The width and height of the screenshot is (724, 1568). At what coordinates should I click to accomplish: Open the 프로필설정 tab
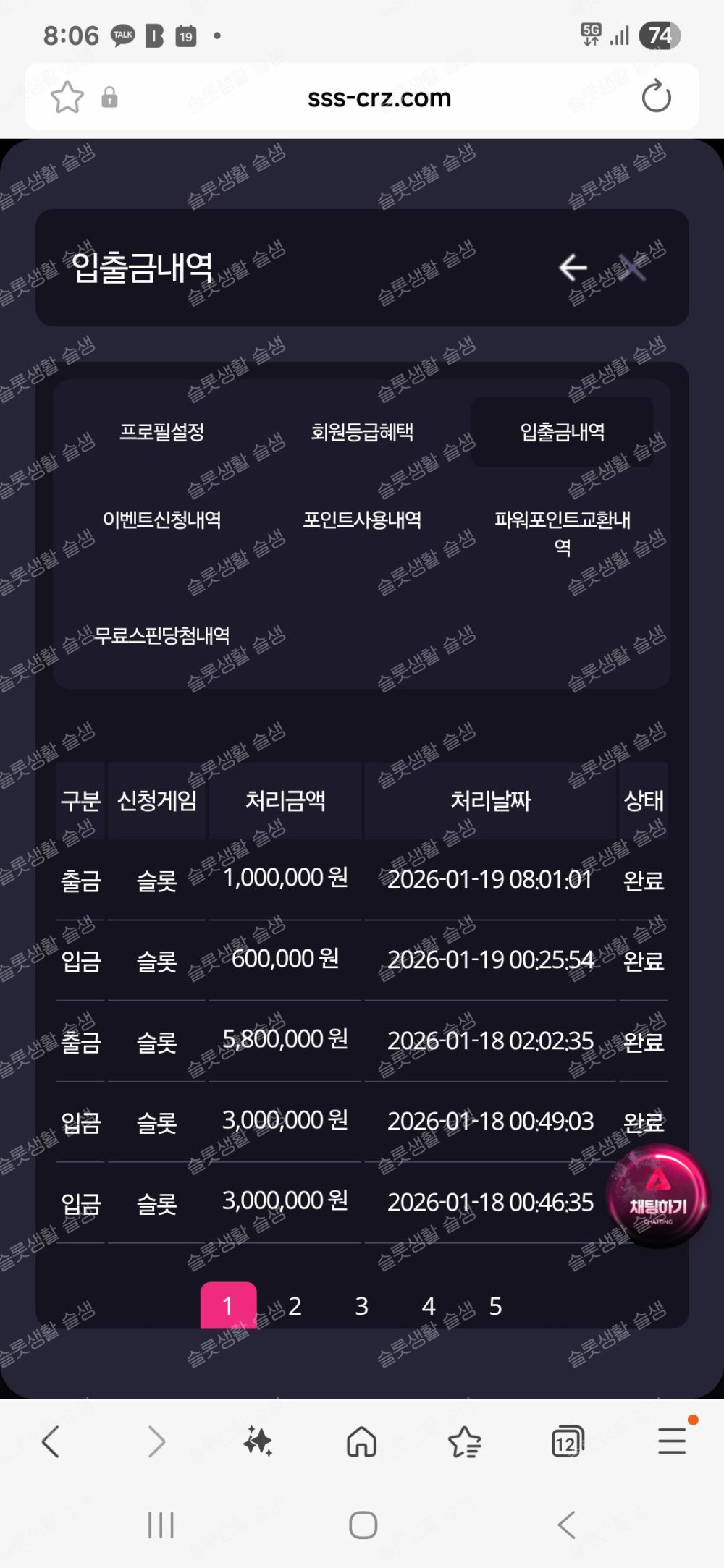click(x=162, y=432)
